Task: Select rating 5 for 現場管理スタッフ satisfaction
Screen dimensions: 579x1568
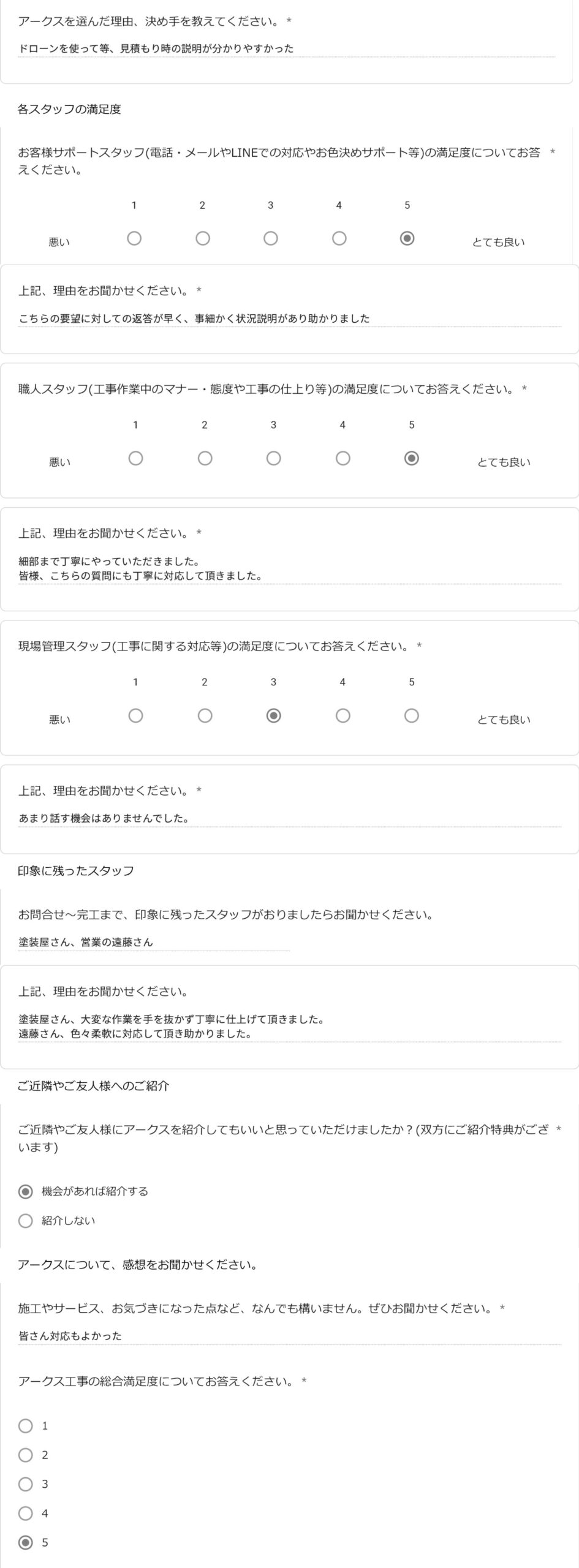Action: pyautogui.click(x=412, y=715)
